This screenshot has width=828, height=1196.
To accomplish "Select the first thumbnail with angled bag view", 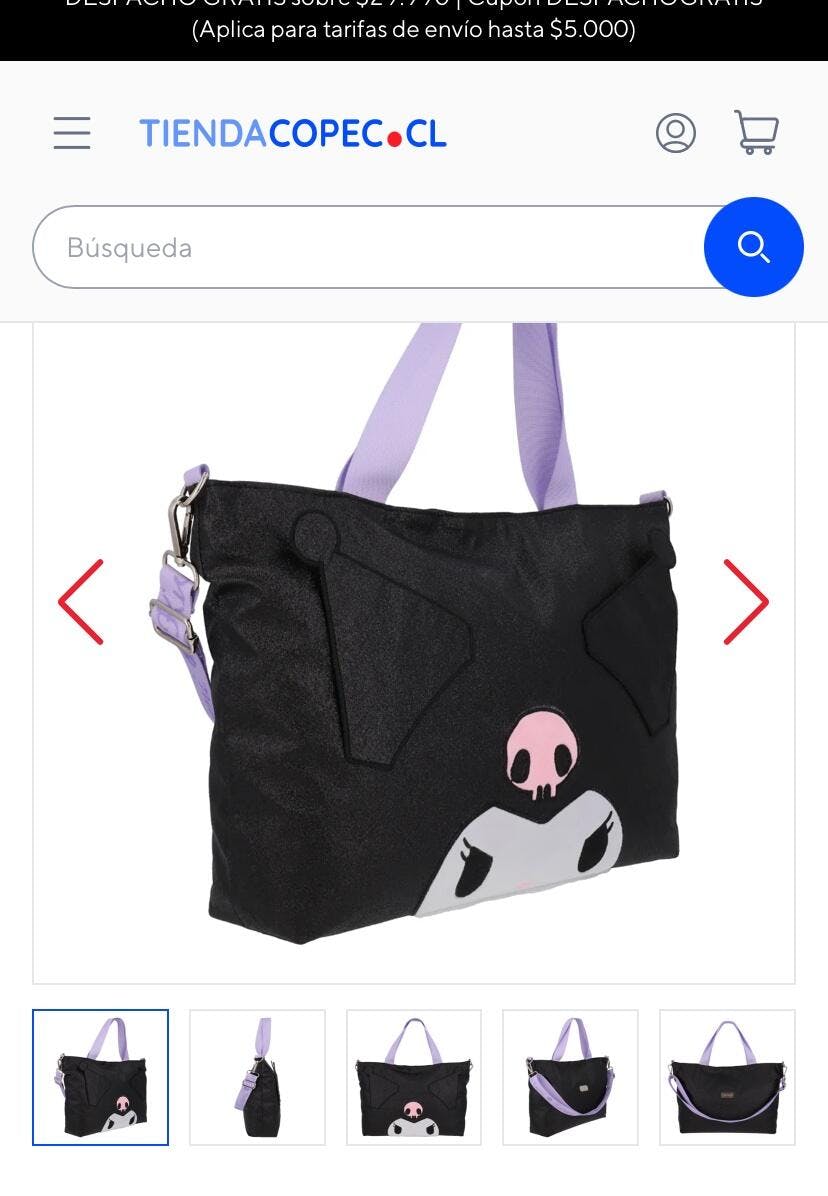I will [100, 1077].
